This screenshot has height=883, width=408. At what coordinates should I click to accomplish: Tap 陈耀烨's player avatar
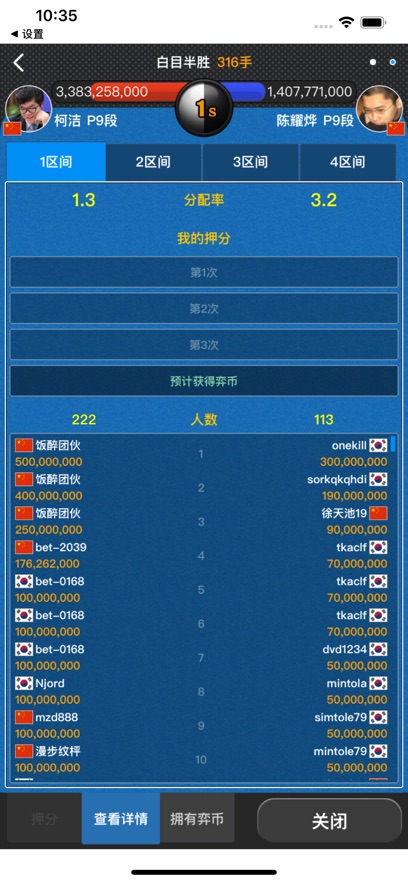[380, 108]
